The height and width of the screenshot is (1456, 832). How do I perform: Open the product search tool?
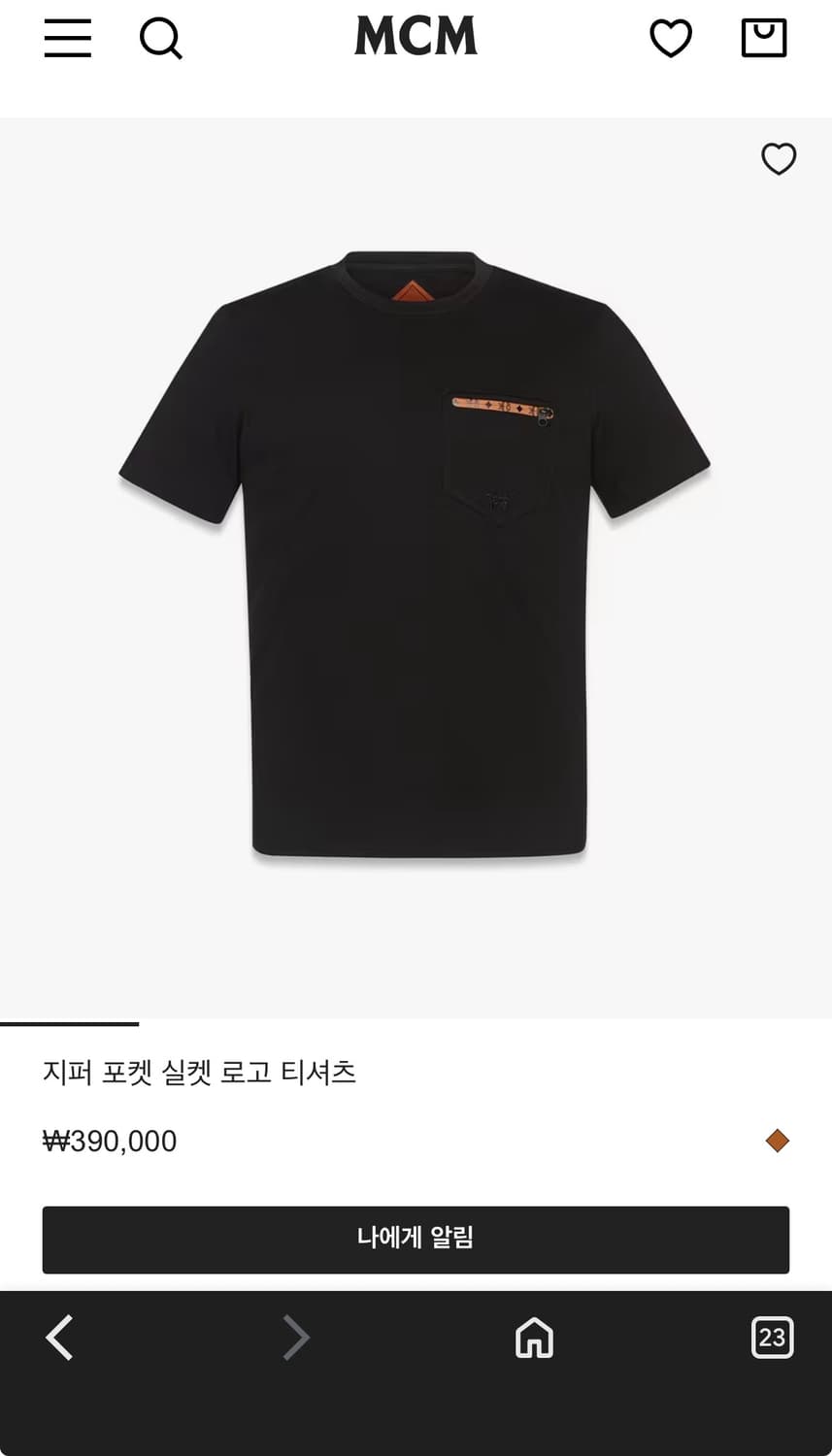point(160,39)
